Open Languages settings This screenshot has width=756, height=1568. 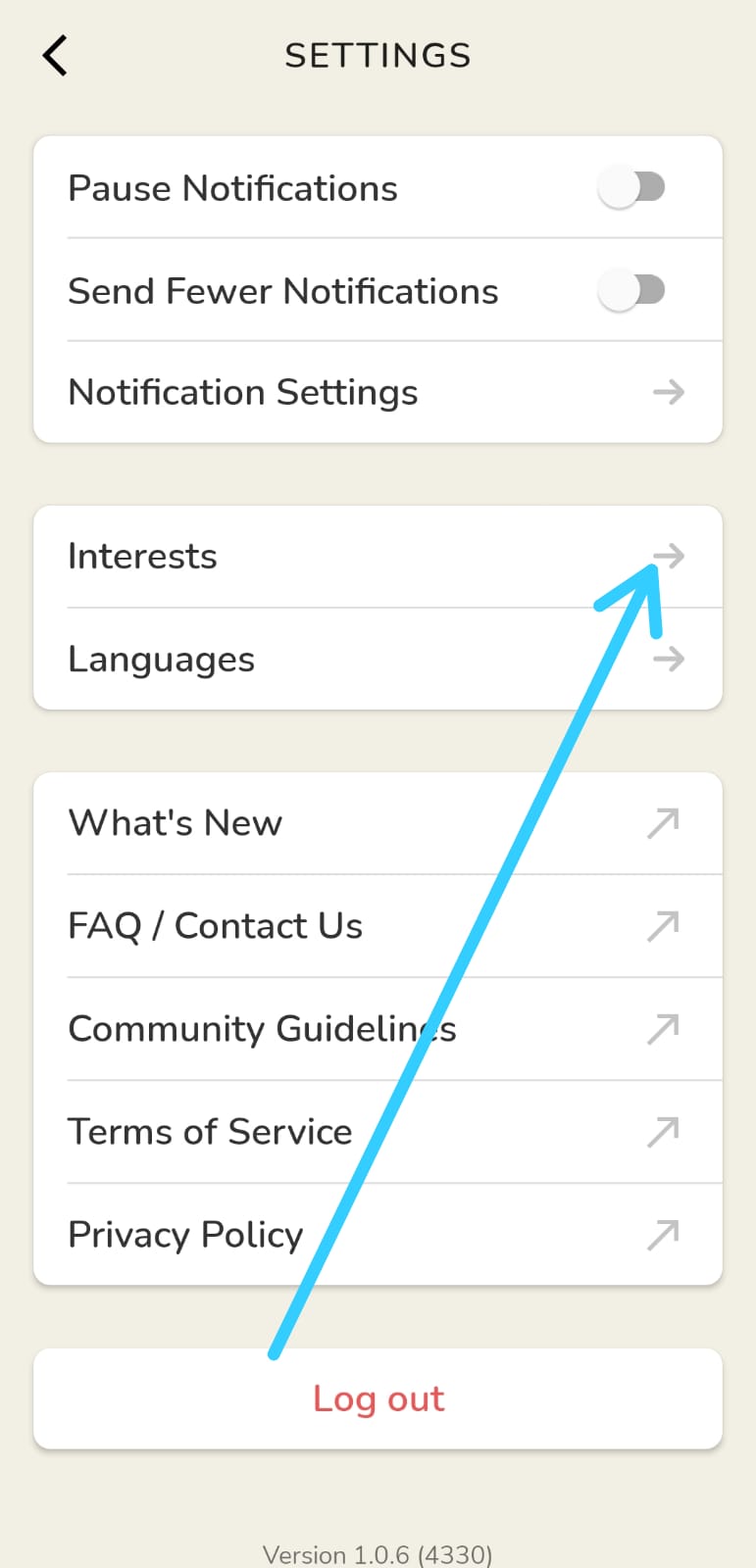point(378,660)
